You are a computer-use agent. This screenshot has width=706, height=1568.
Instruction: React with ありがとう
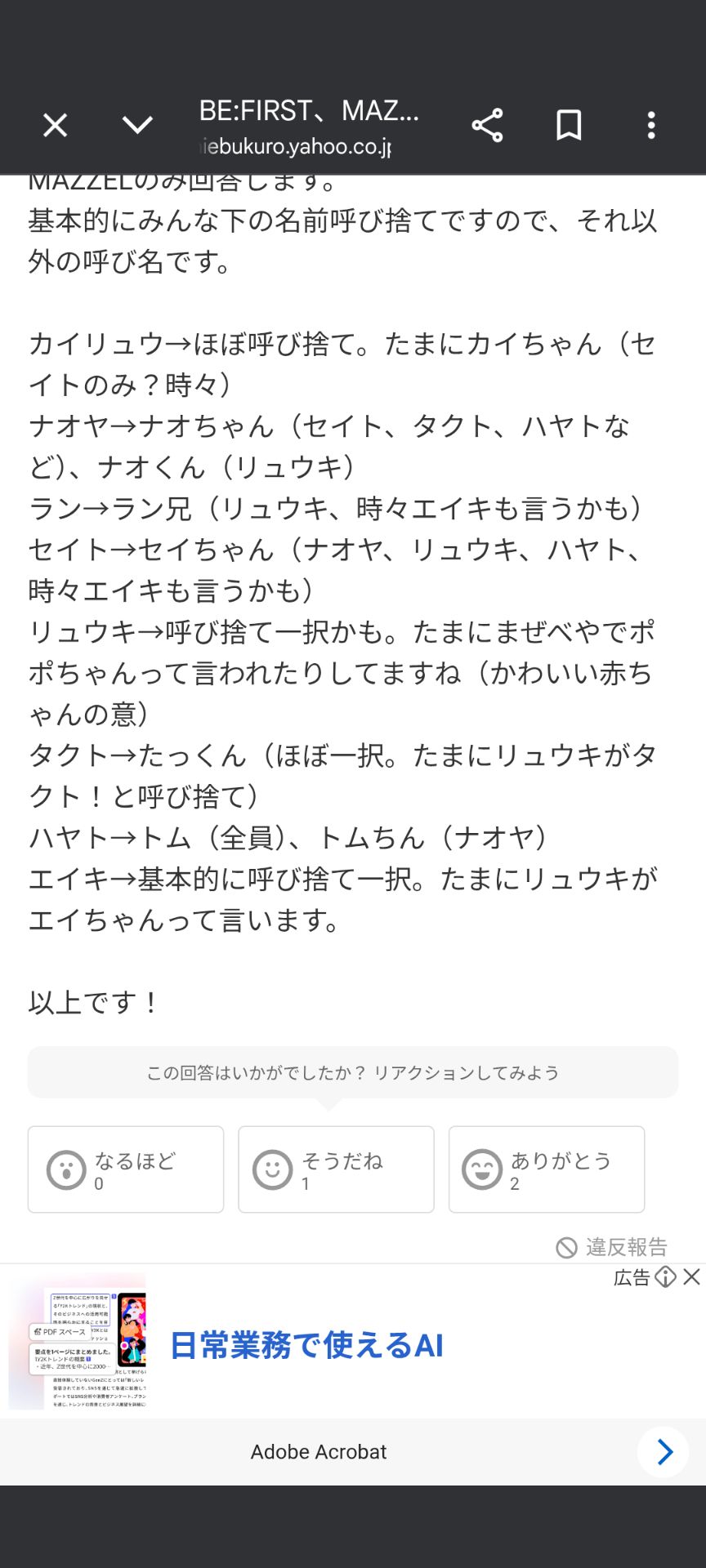(x=547, y=1169)
